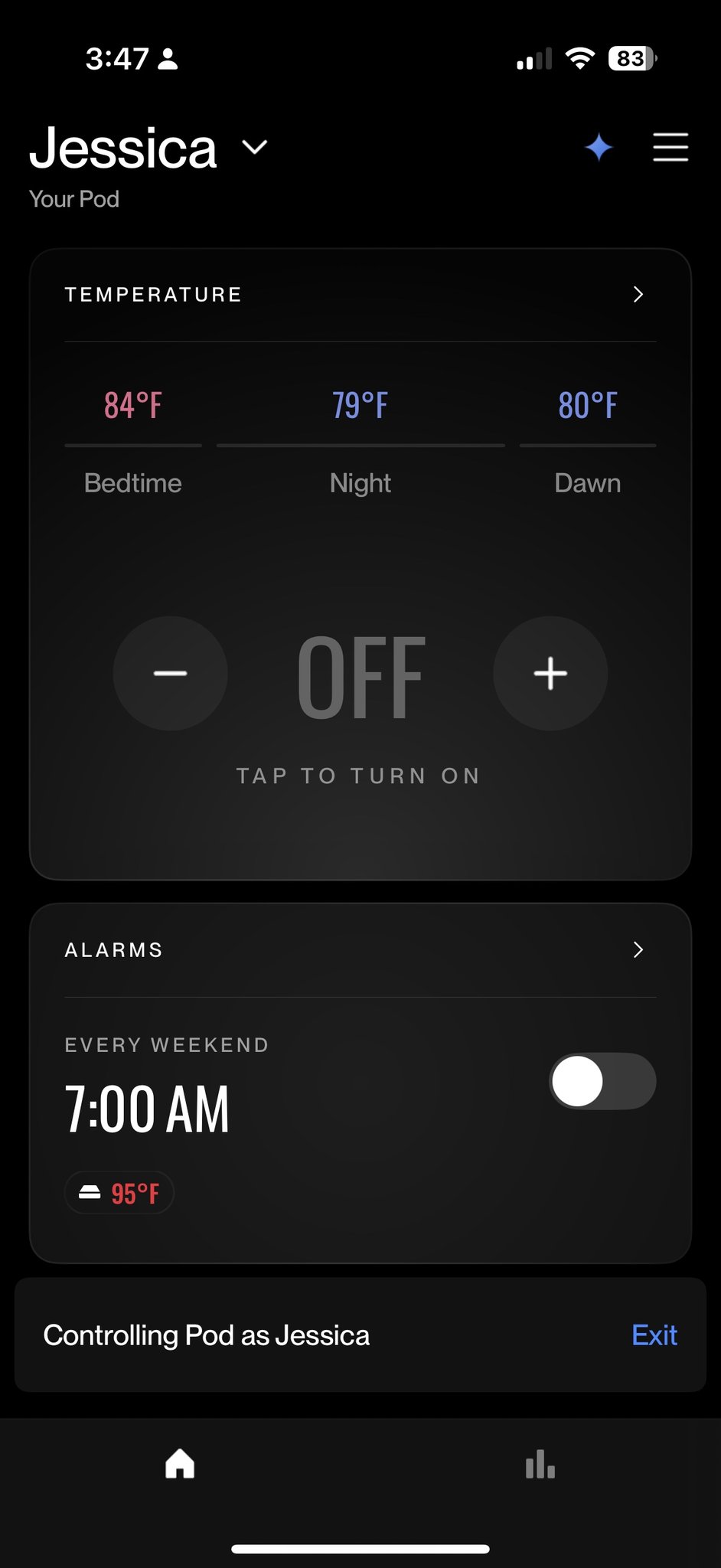The height and width of the screenshot is (1568, 721).
Task: Tap the blue sparkle icon
Action: click(599, 147)
